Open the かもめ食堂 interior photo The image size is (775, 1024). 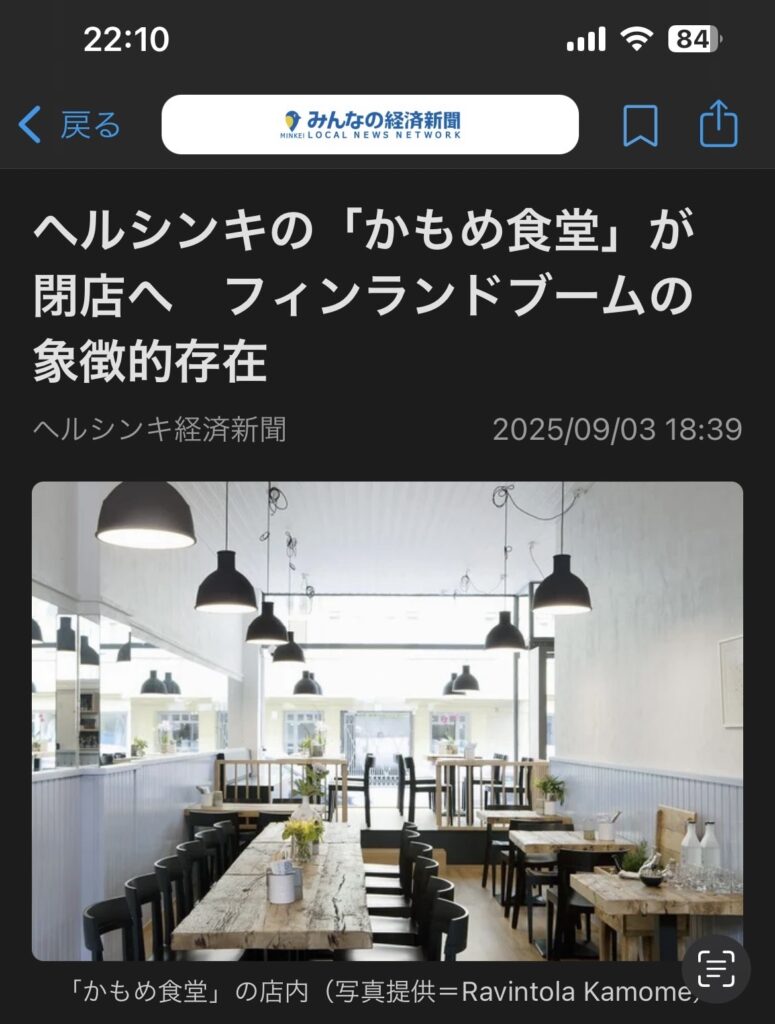(x=387, y=721)
